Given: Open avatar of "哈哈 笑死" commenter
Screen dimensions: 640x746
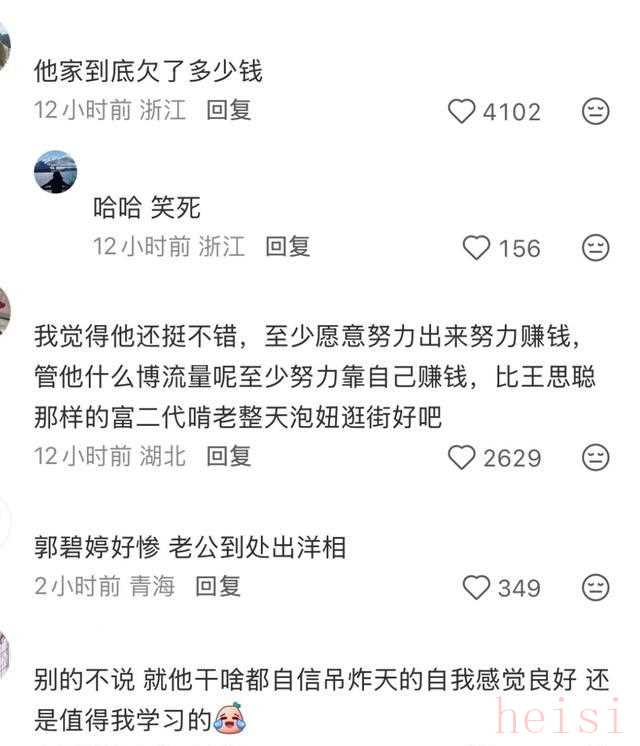Looking at the screenshot, I should tap(55, 172).
